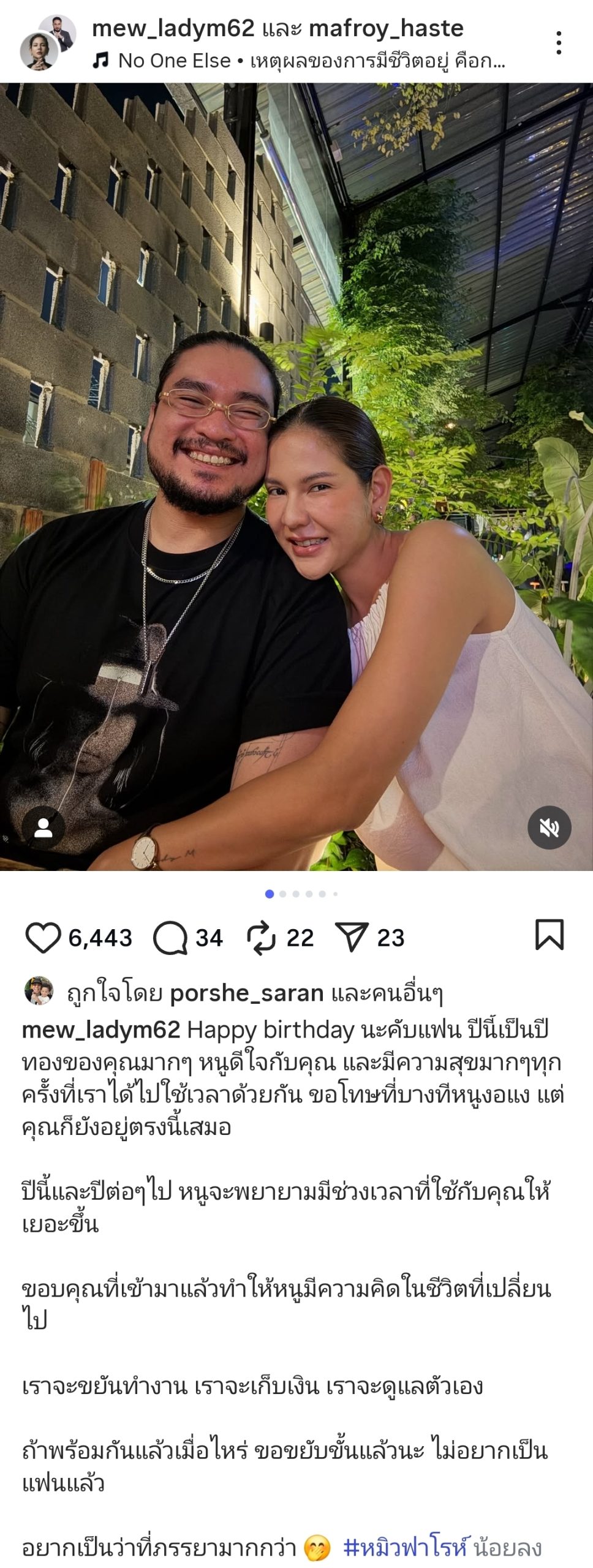
Task: Like the post with 6,443 likes
Action: point(42,938)
